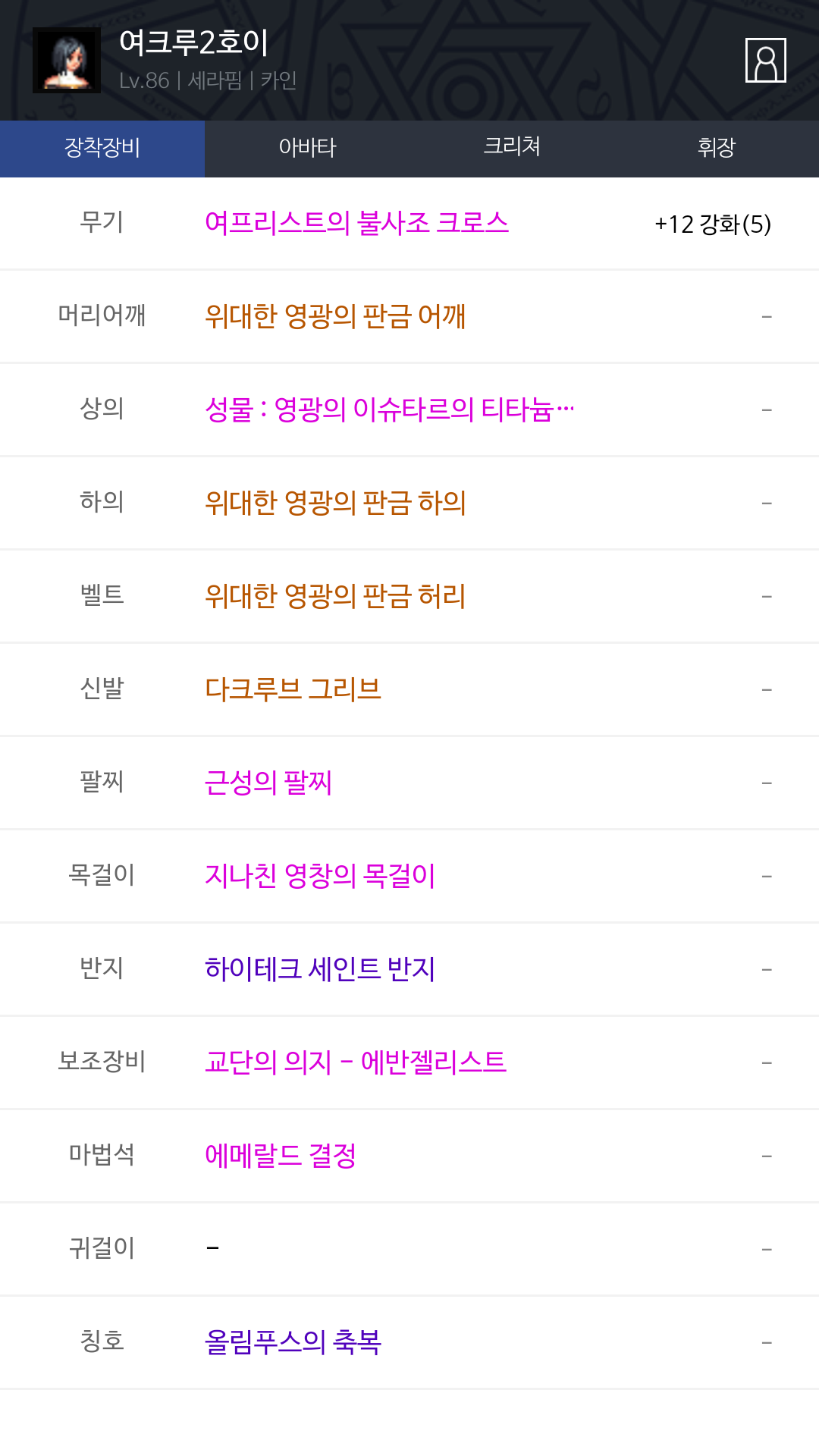Select the 장착장비 tab

(x=102, y=148)
